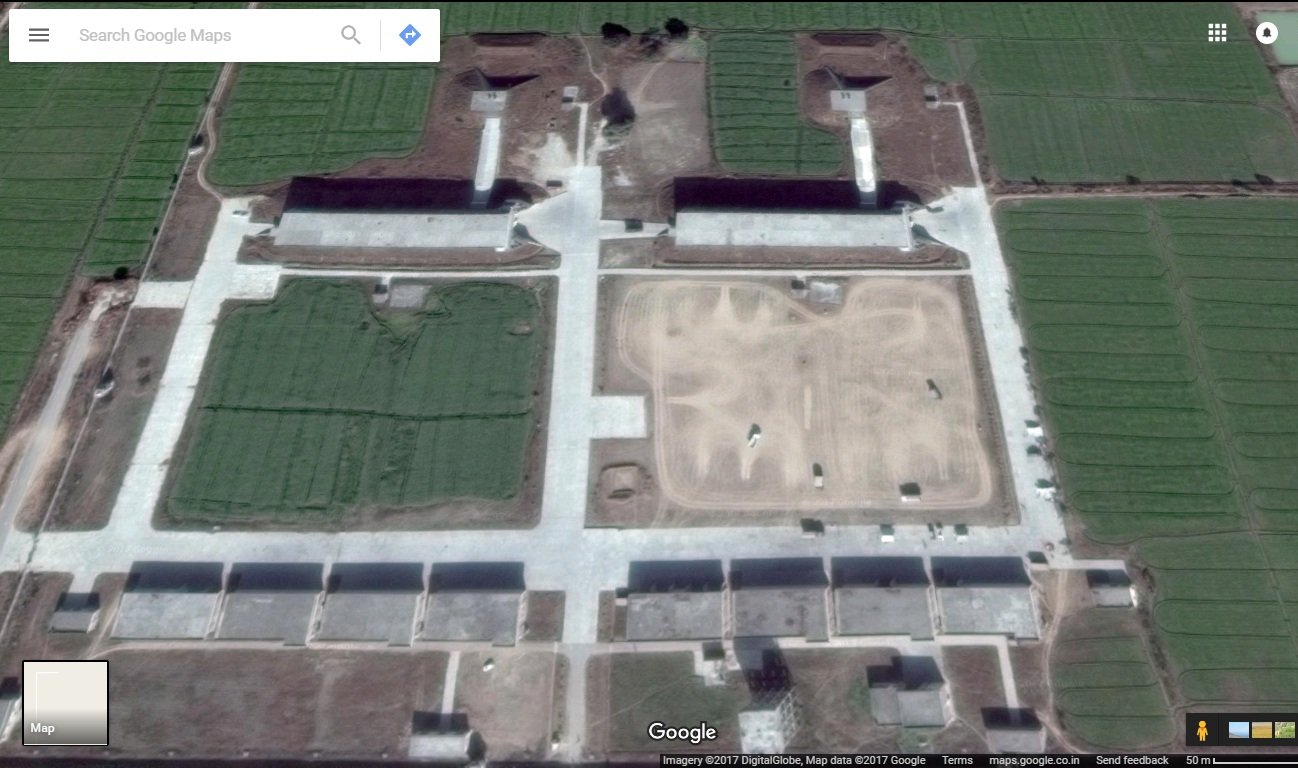Switch to Map view thumbnail
The image size is (1298, 768).
click(66, 703)
